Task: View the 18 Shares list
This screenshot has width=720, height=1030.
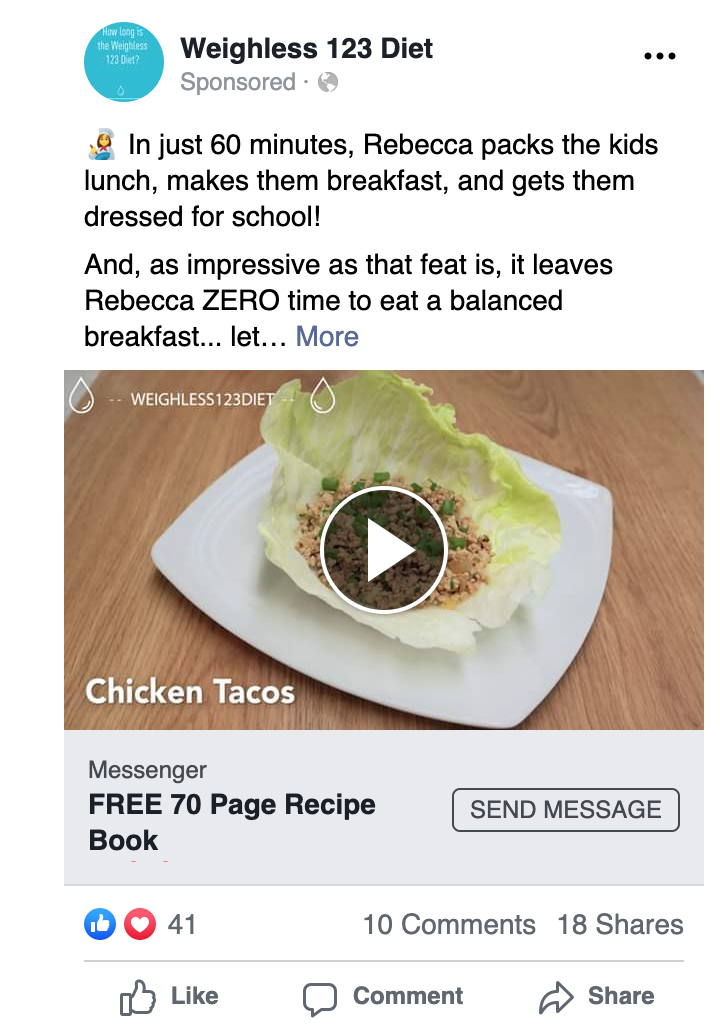Action: point(620,924)
